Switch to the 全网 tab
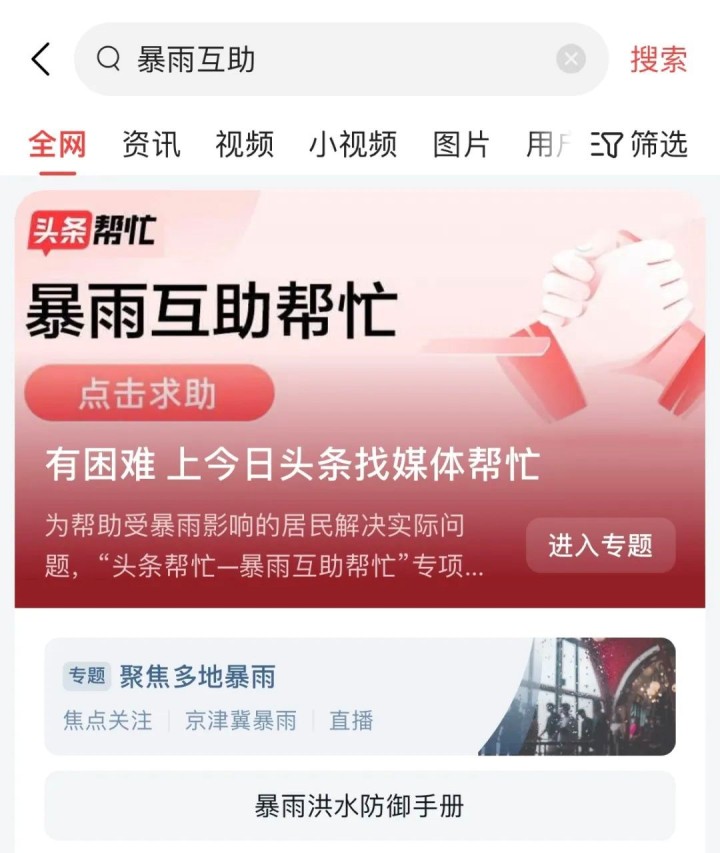Screen dimensions: 720x853 pyautogui.click(x=57, y=145)
